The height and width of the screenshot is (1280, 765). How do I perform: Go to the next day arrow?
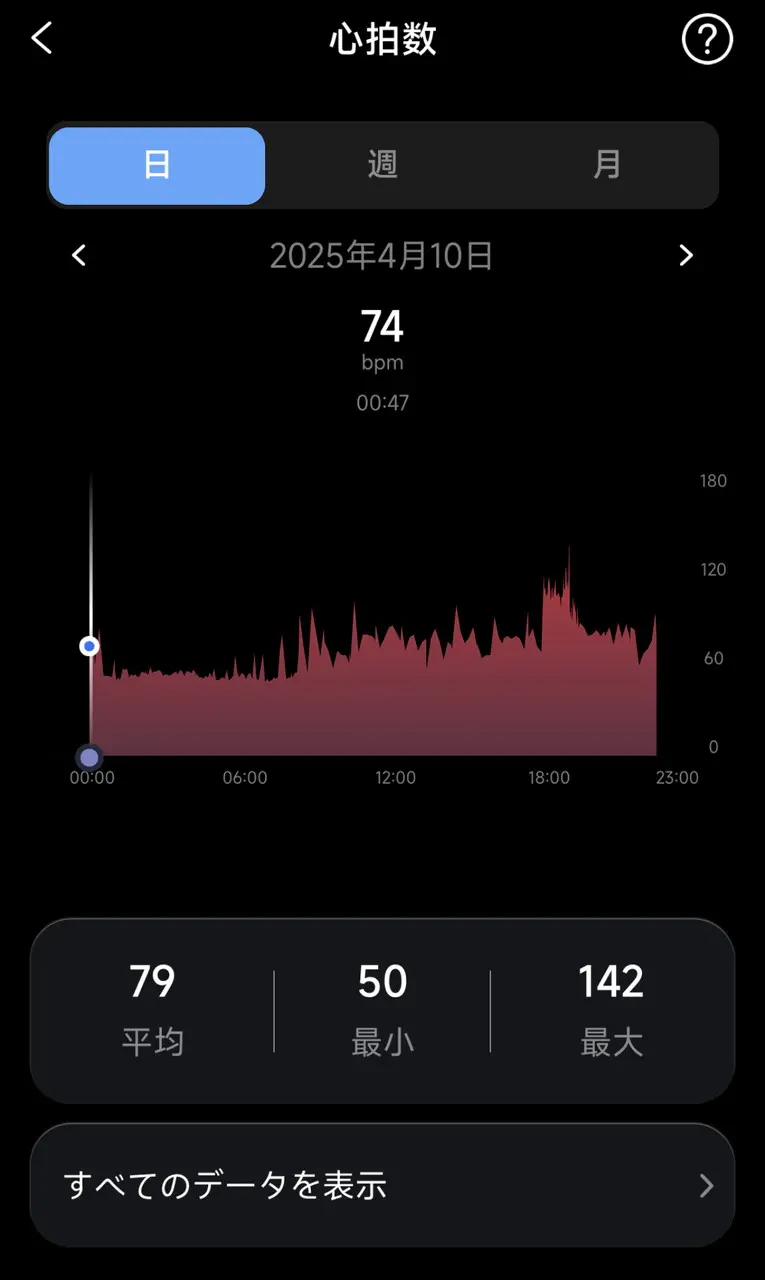(686, 256)
